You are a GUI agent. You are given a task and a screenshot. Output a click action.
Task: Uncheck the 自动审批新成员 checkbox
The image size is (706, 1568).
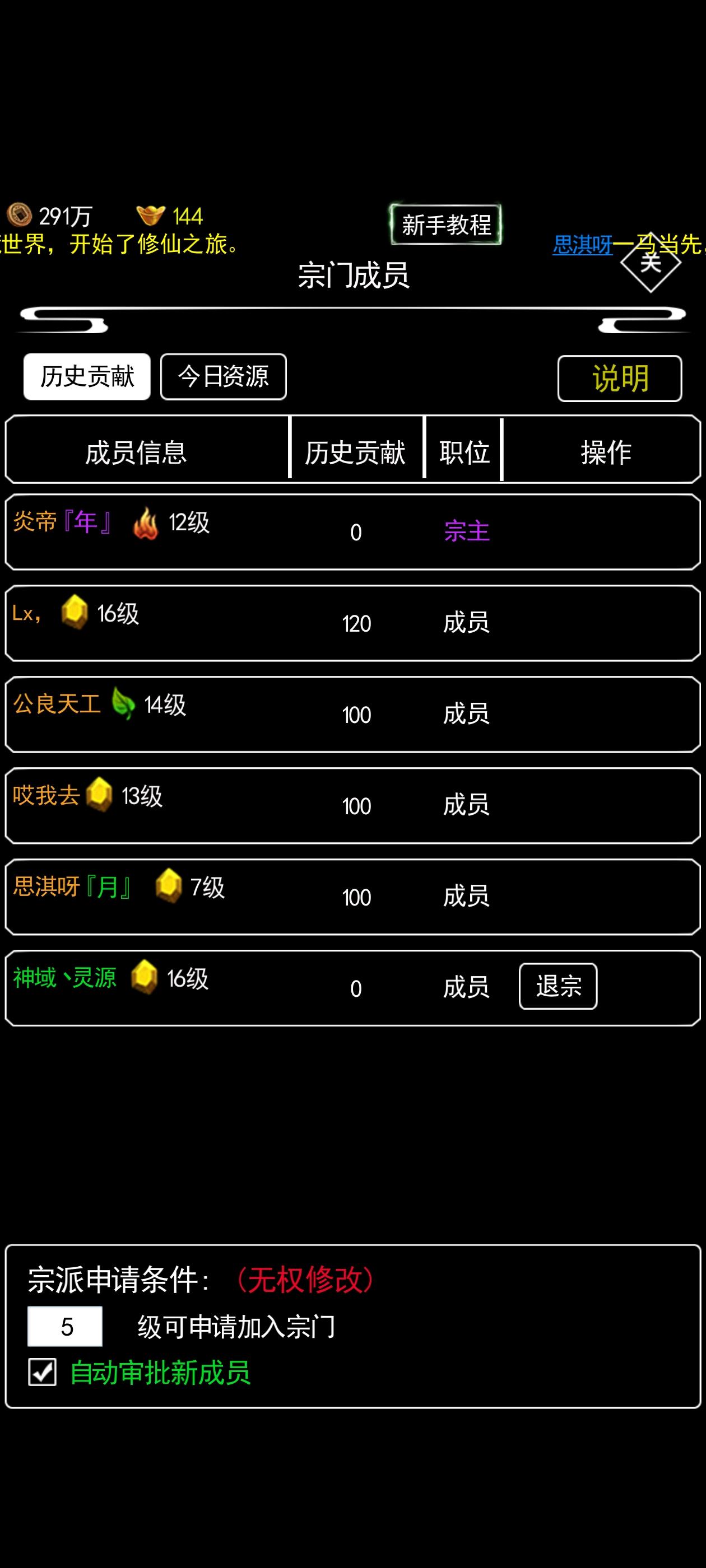tap(41, 1373)
